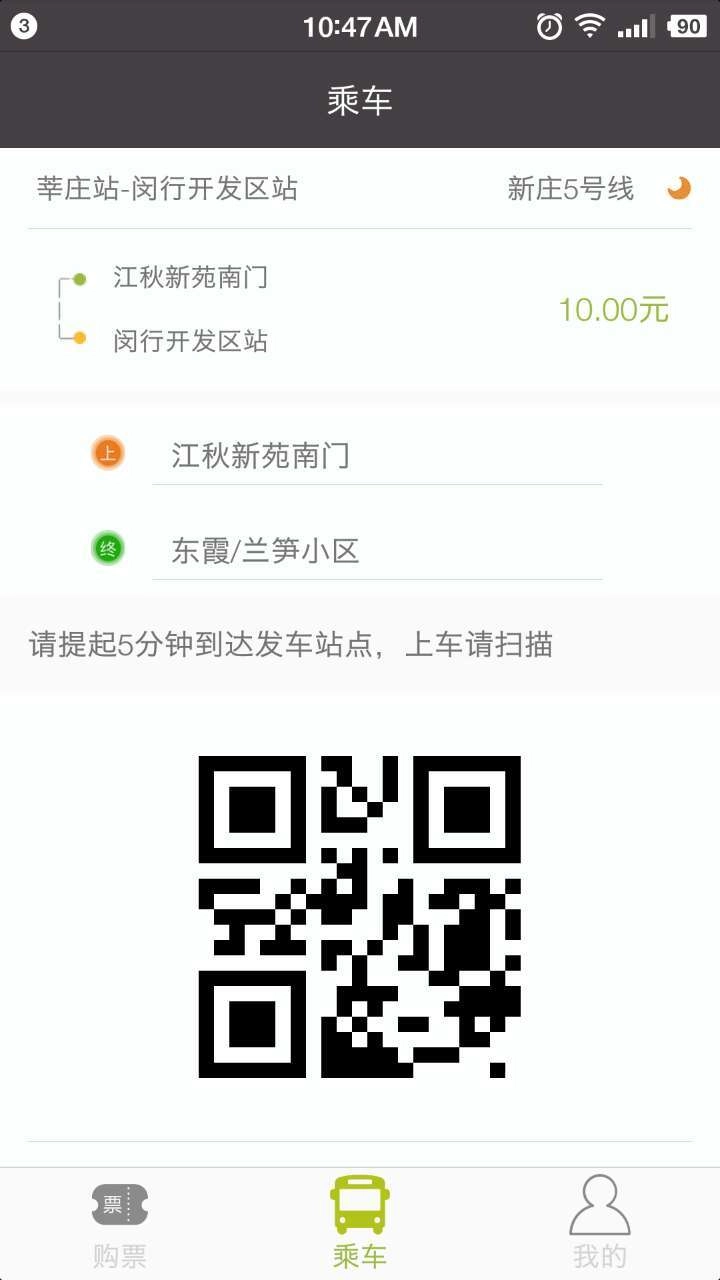Select the line name 新庄5号线
720x1280 pixels.
(571, 188)
